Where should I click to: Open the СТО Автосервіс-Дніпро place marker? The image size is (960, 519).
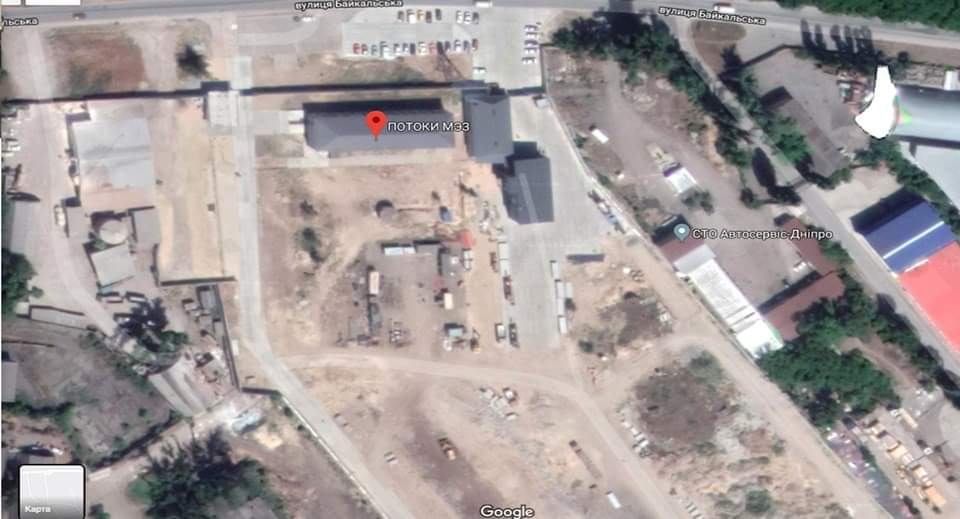pyautogui.click(x=682, y=232)
